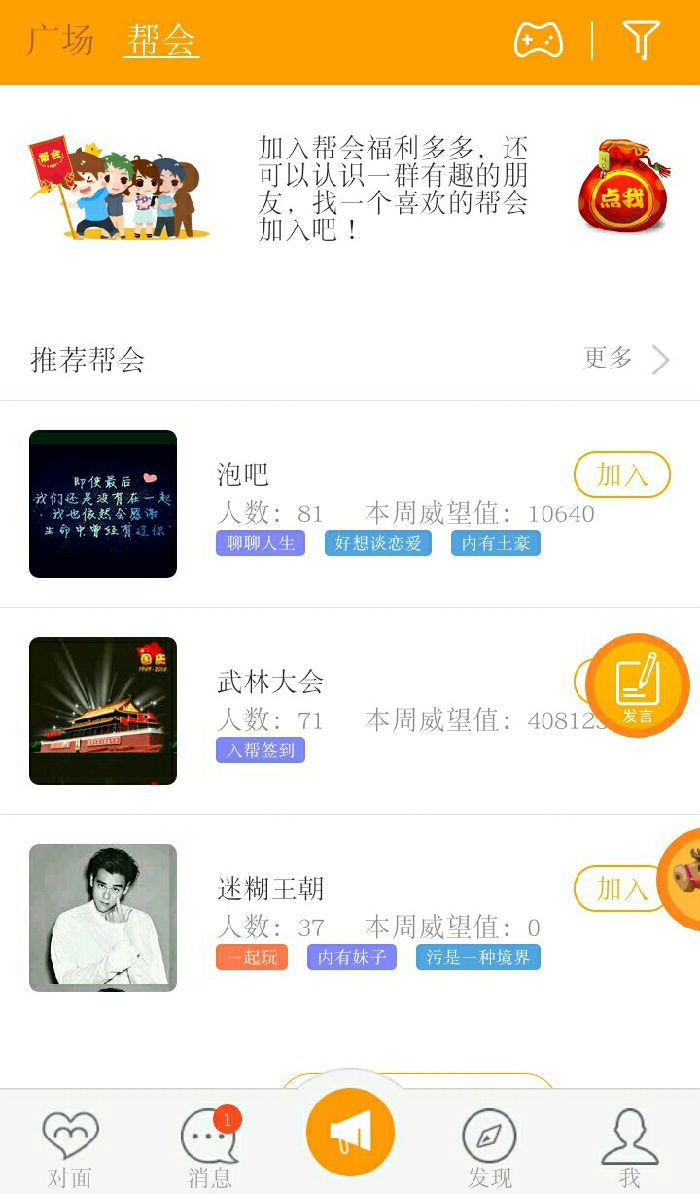
Task: Open the 泡吧 guild details
Action: (243, 474)
